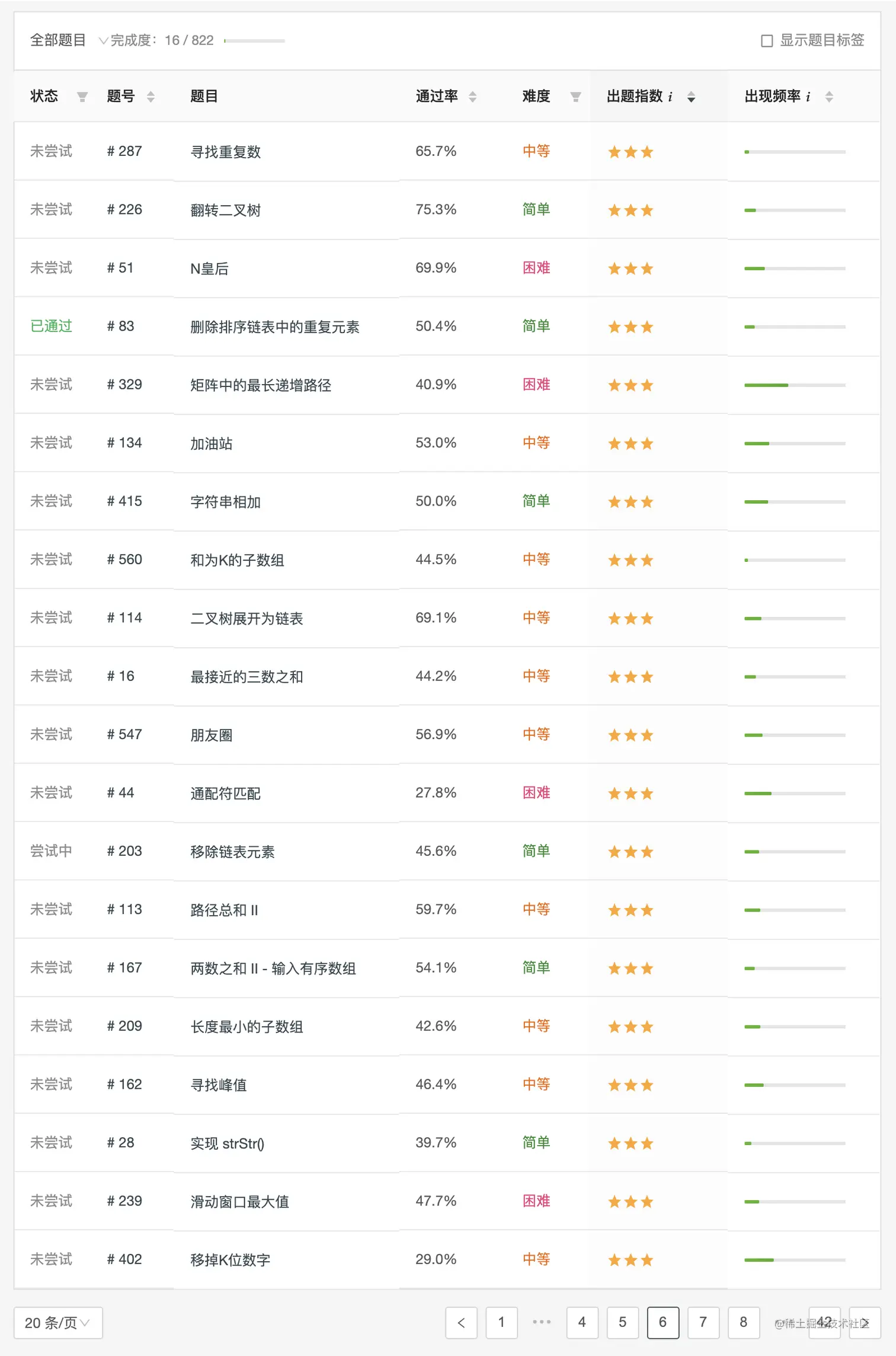896x1356 pixels.
Task: Open problem N皇后
Action: point(209,268)
